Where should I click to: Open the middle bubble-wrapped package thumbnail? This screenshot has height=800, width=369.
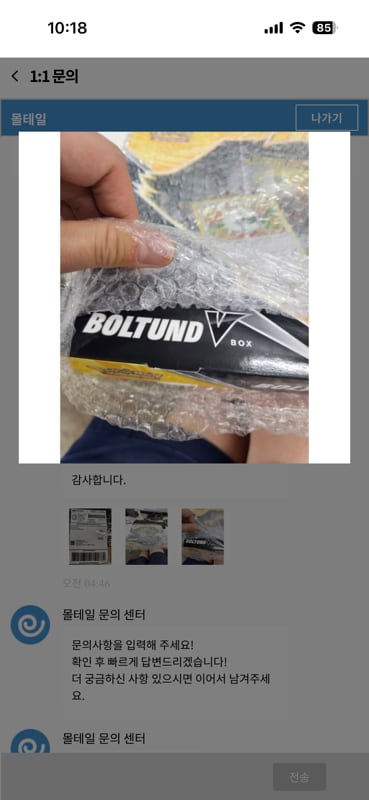click(146, 536)
